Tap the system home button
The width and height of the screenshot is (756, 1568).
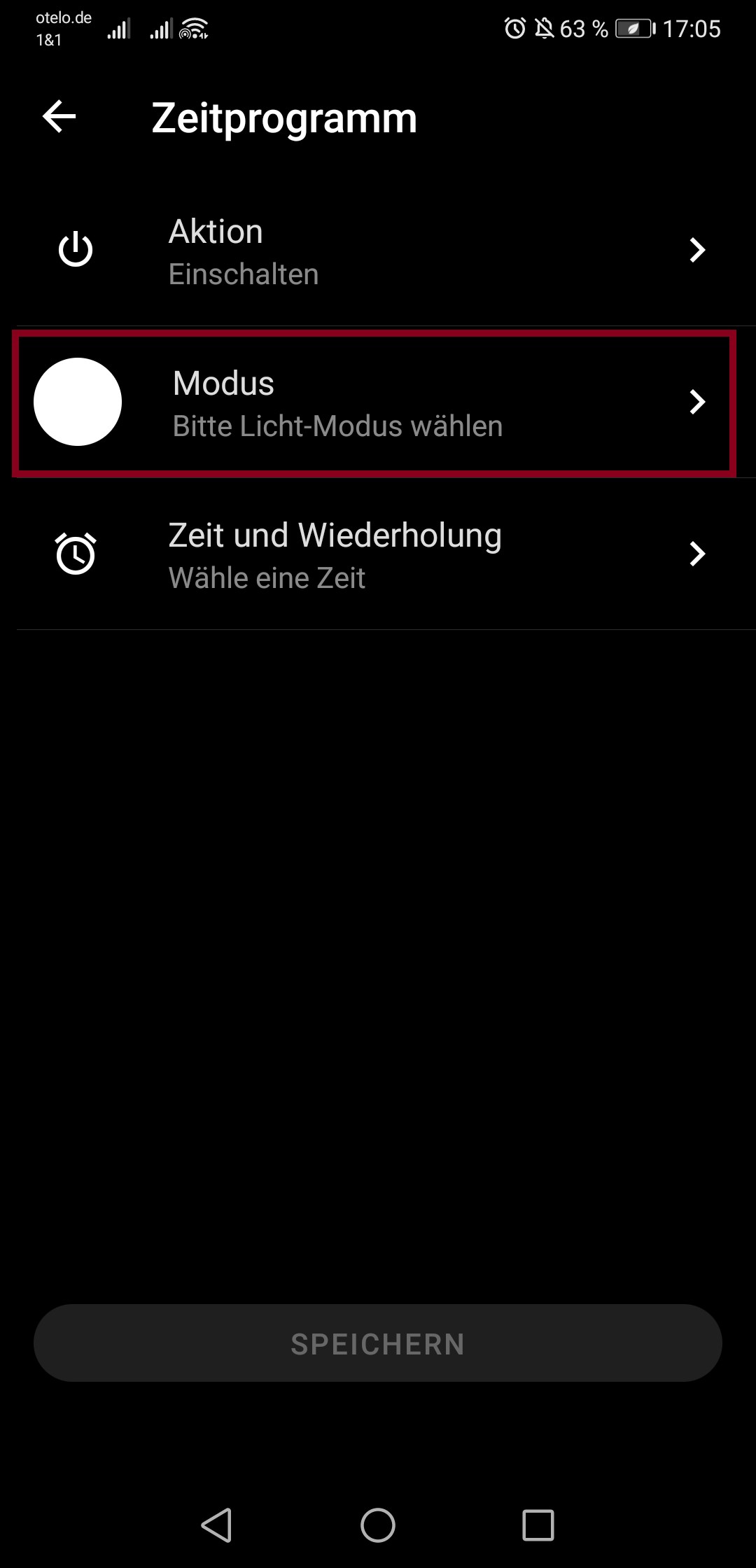point(378,1525)
